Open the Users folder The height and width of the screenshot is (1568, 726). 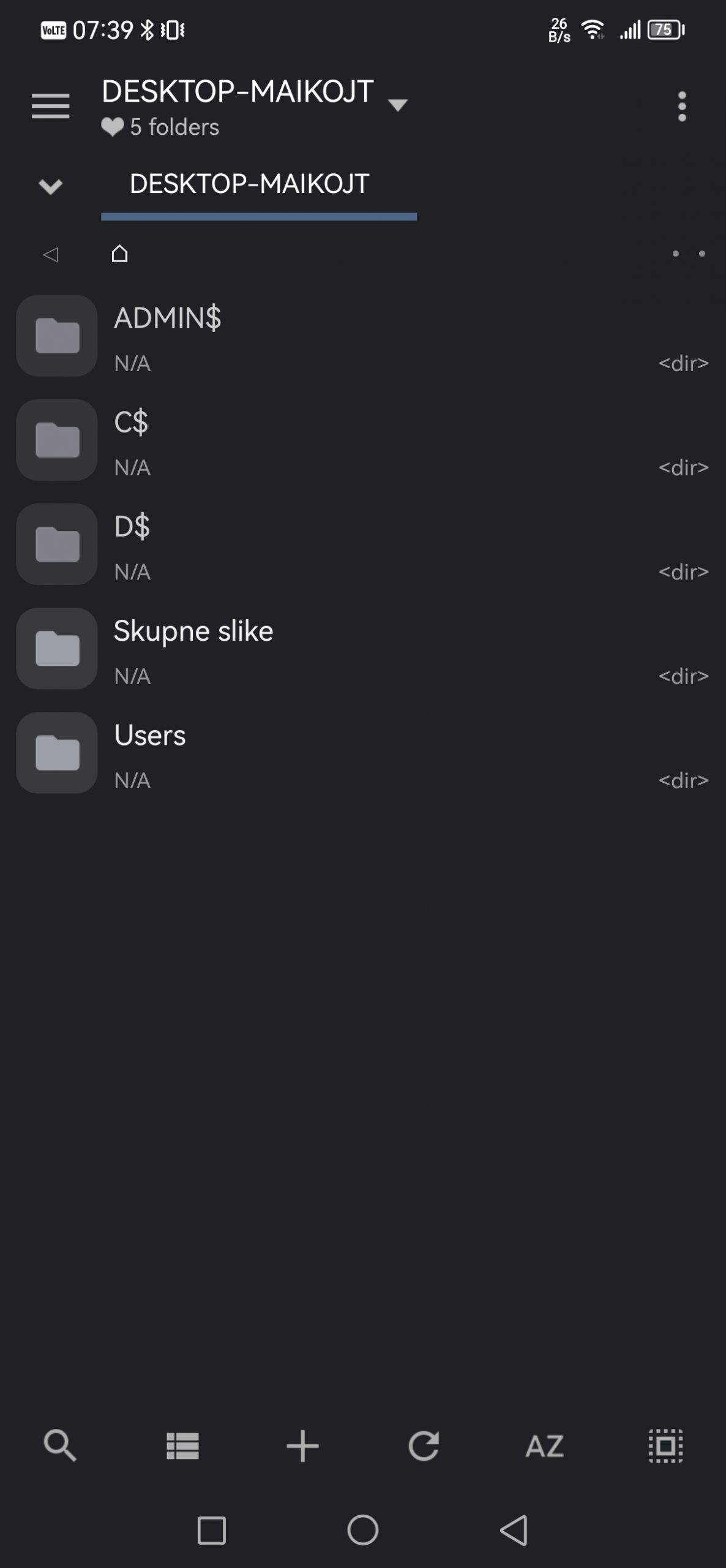pyautogui.click(x=150, y=736)
